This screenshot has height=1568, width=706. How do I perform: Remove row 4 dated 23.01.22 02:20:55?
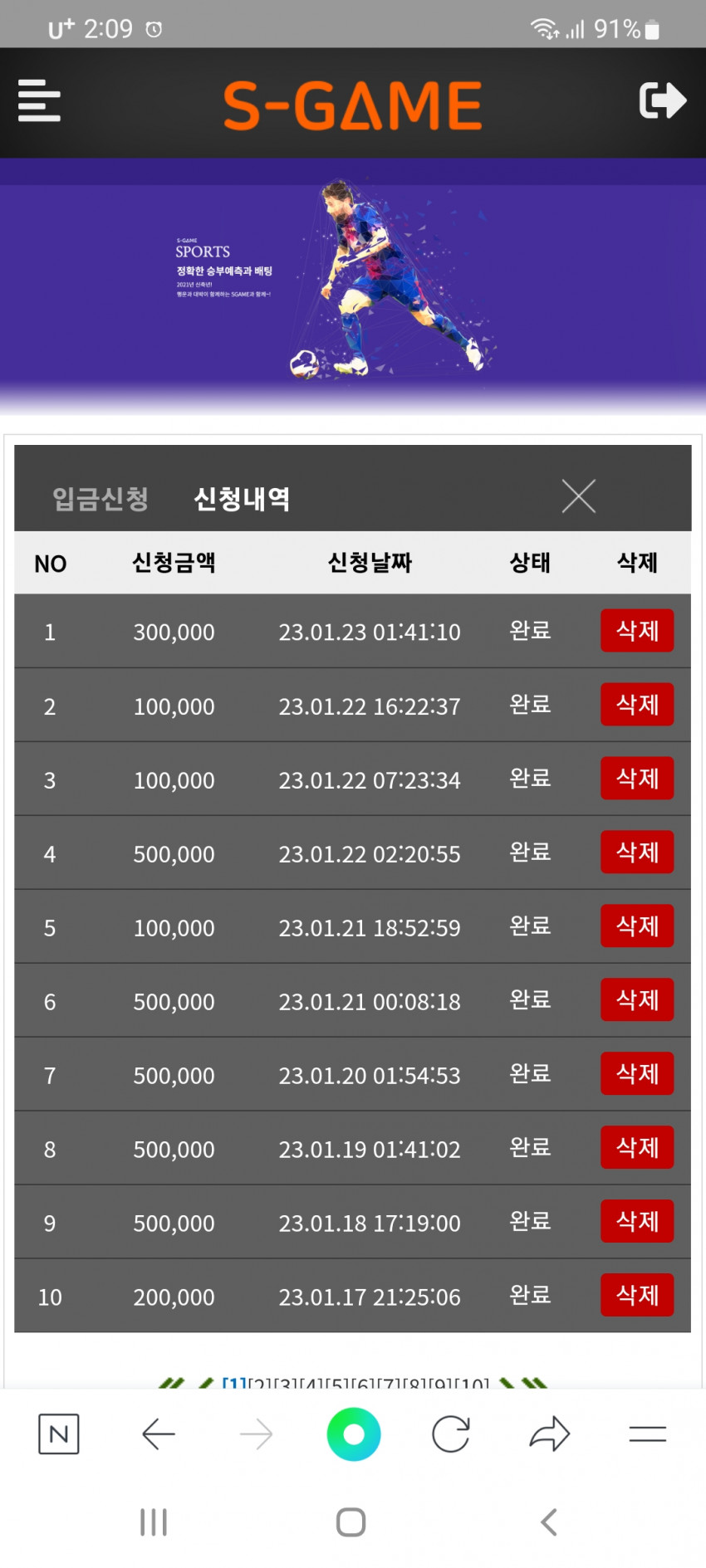click(x=637, y=852)
